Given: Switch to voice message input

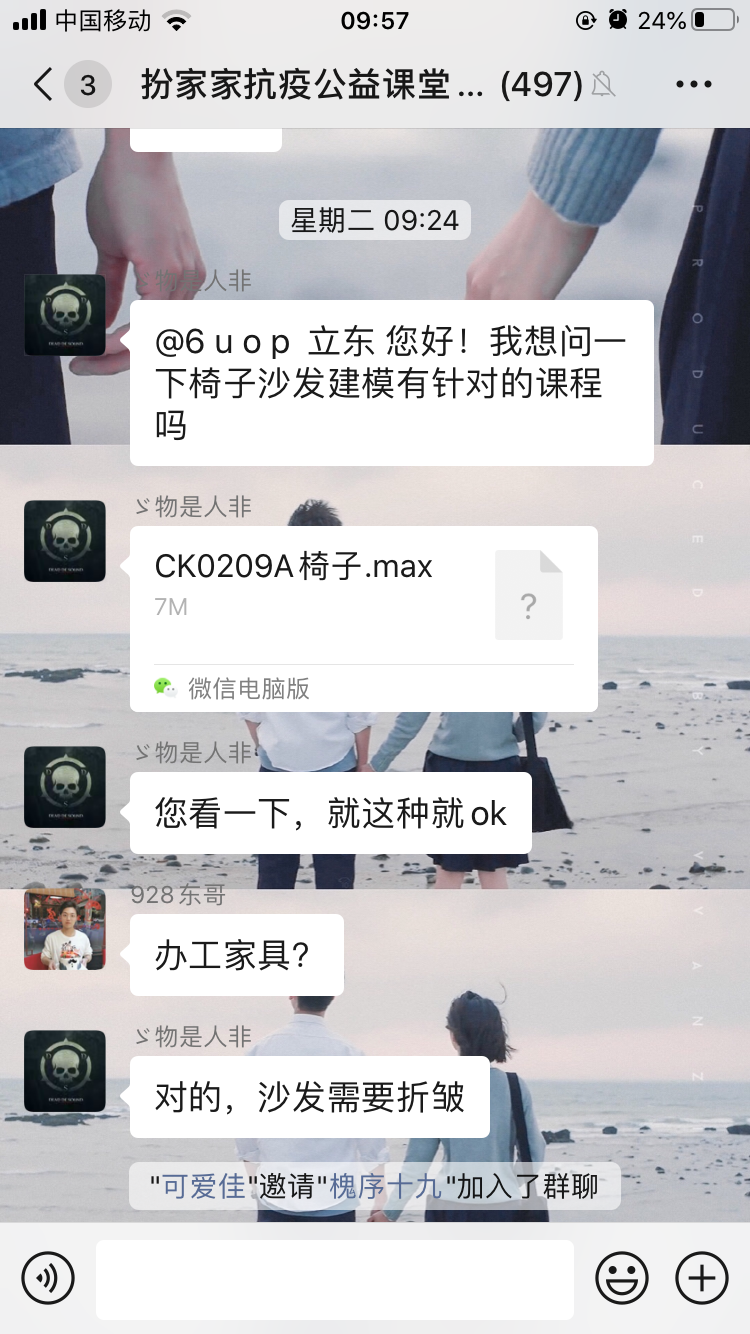Looking at the screenshot, I should [x=48, y=1278].
